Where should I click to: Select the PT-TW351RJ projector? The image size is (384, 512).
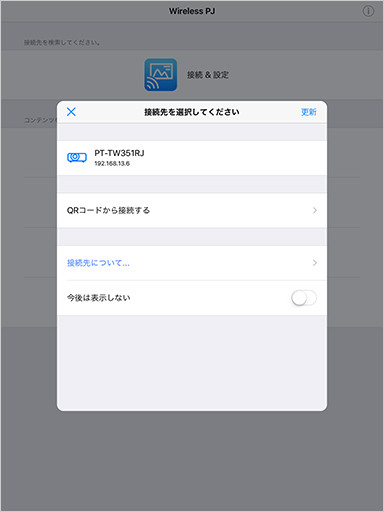pos(192,158)
